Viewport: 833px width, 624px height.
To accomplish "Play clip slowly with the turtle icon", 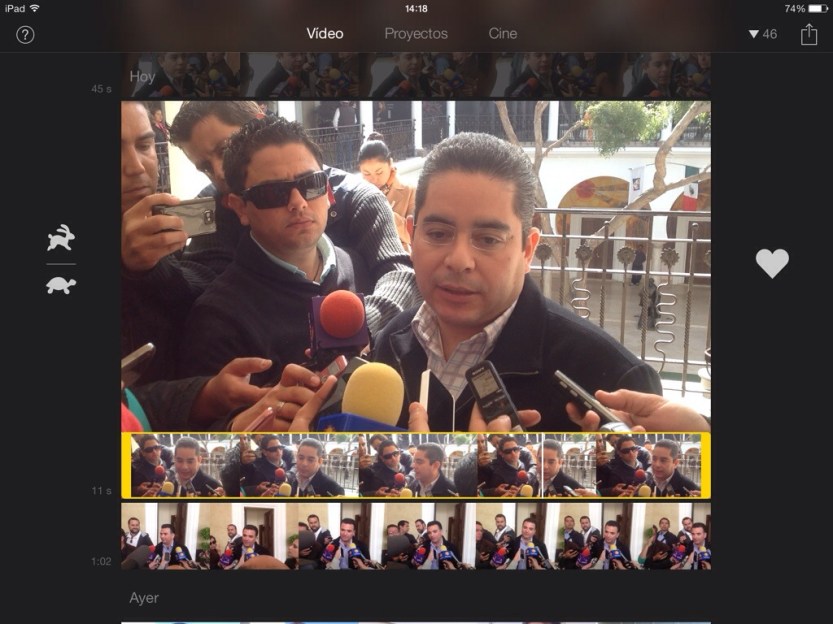I will pyautogui.click(x=61, y=285).
